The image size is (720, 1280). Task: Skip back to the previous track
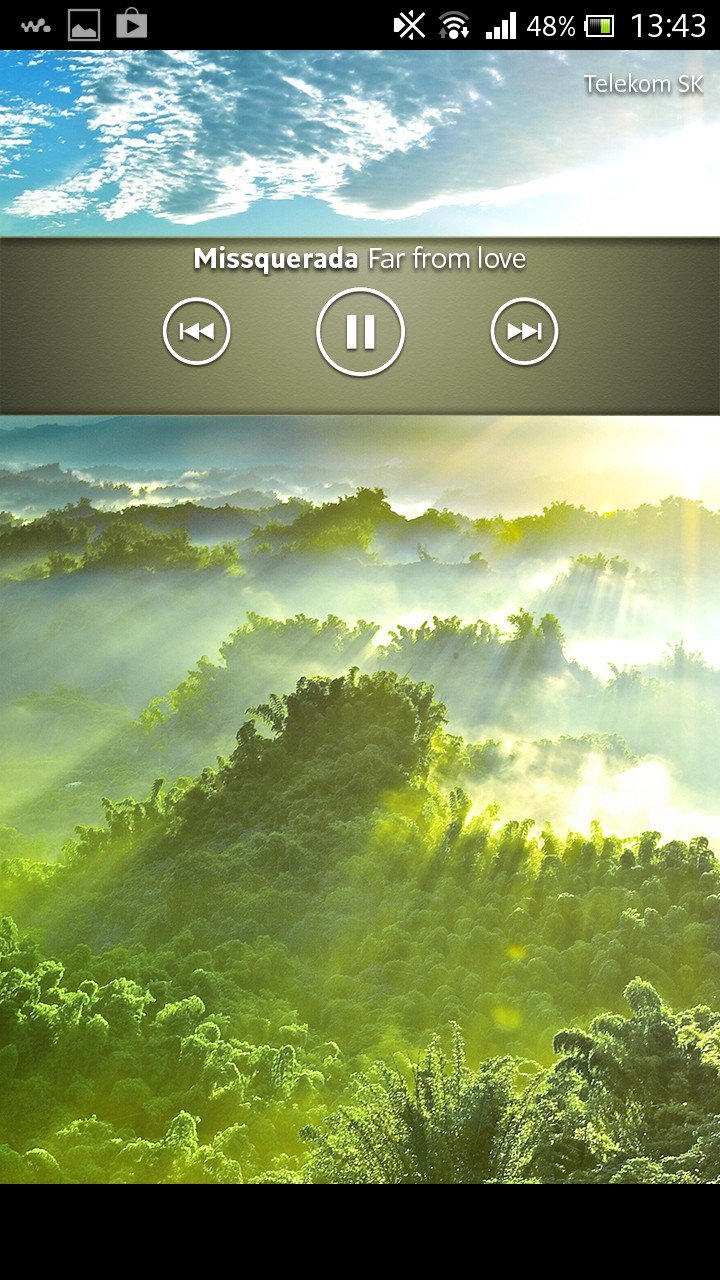click(x=197, y=332)
